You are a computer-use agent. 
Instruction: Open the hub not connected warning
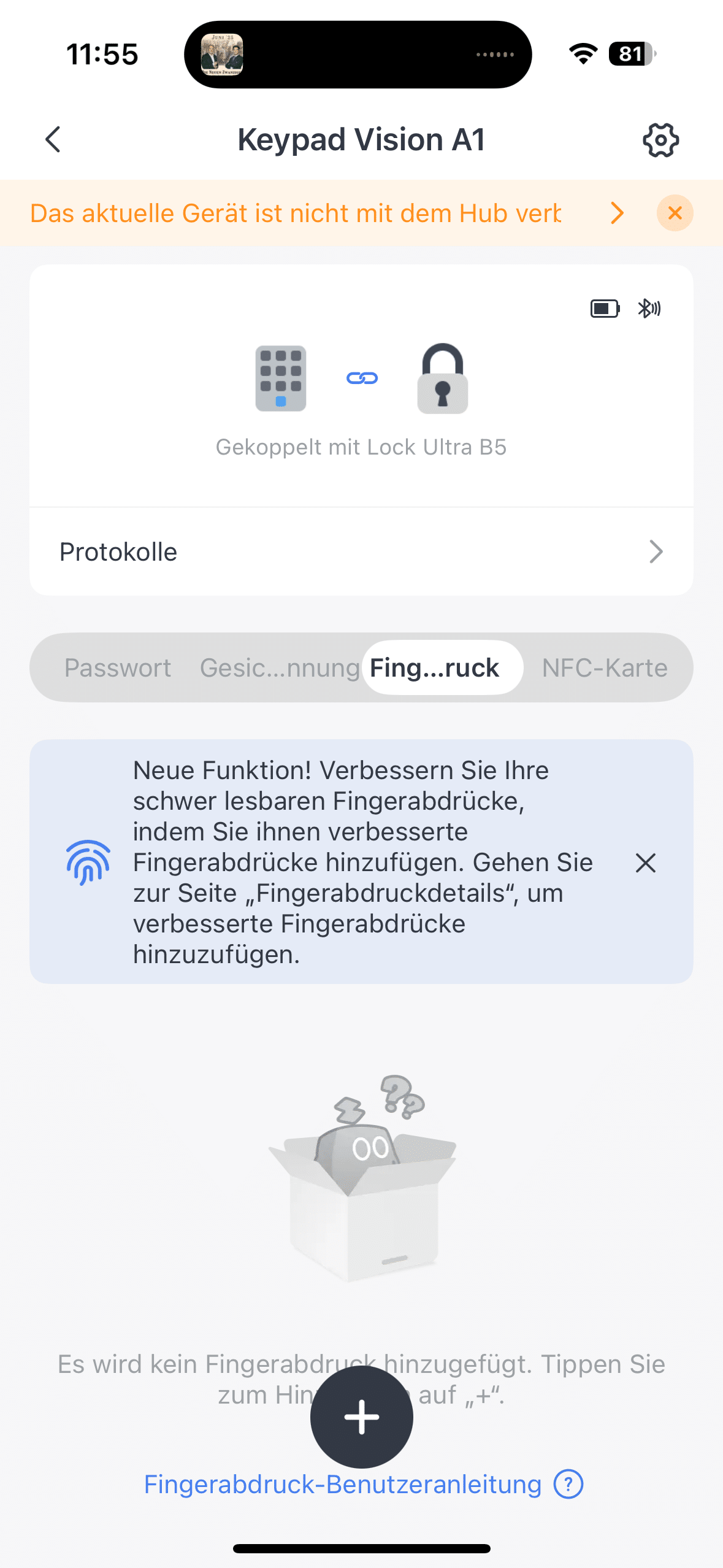point(325,213)
